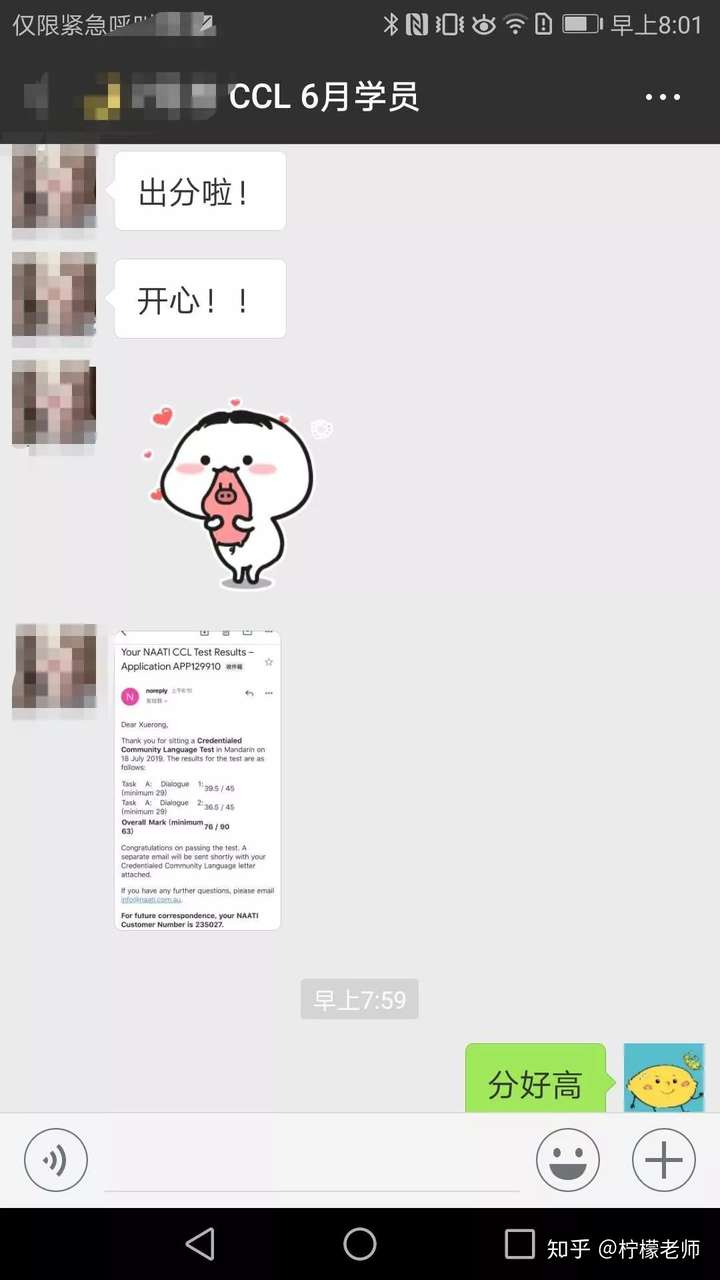Viewport: 720px width, 1280px height.
Task: Go to the home screen via system home
Action: 360,1244
